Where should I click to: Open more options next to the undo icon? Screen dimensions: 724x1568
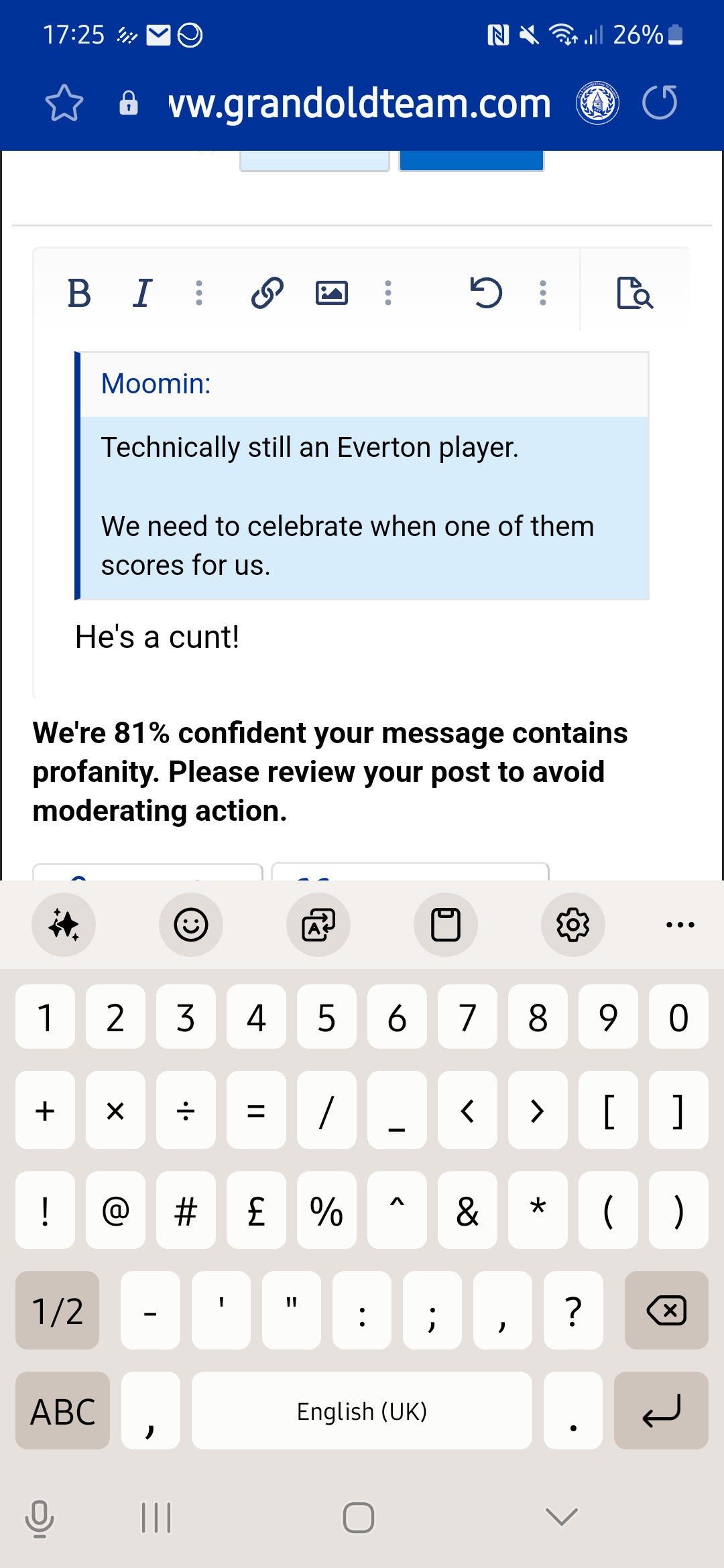click(543, 293)
